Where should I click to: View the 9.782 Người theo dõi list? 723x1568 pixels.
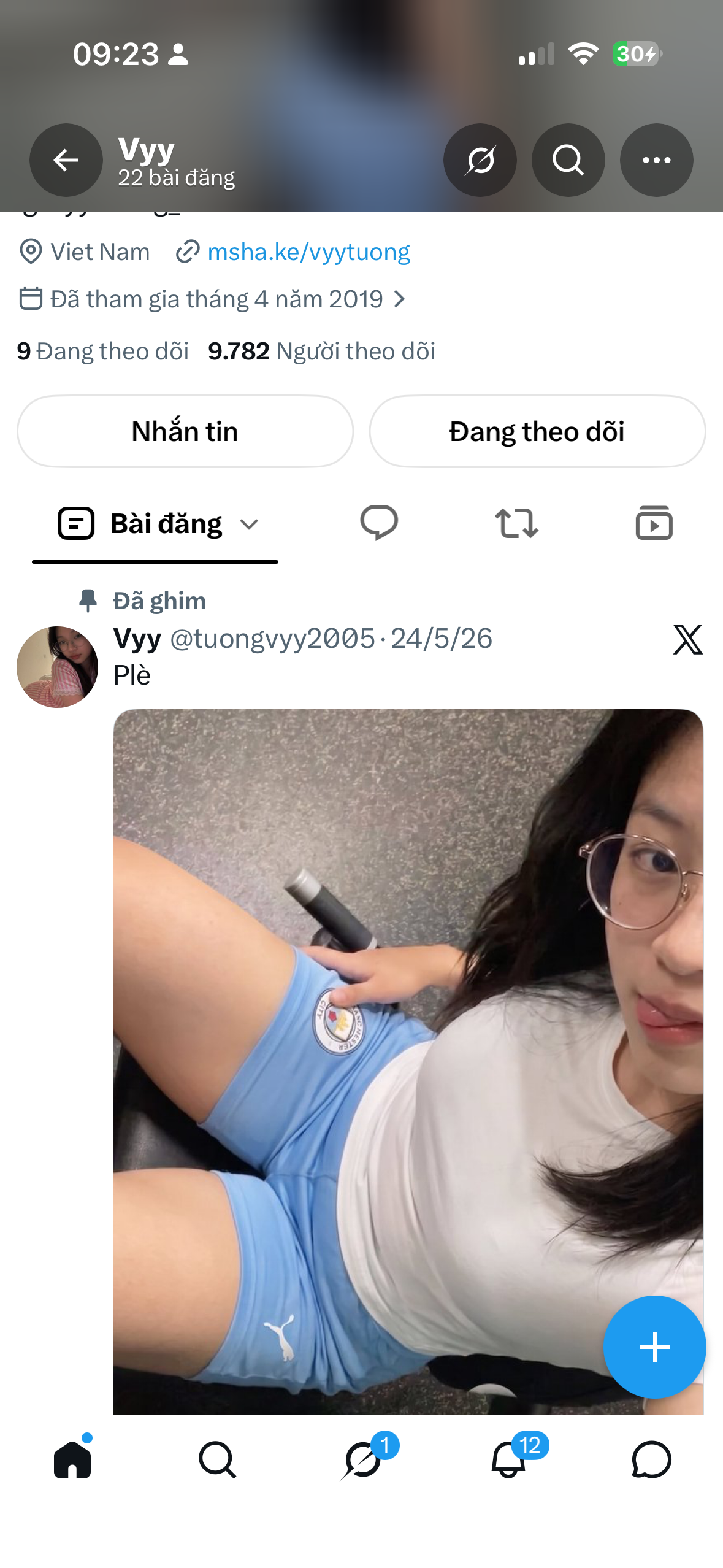click(x=322, y=352)
